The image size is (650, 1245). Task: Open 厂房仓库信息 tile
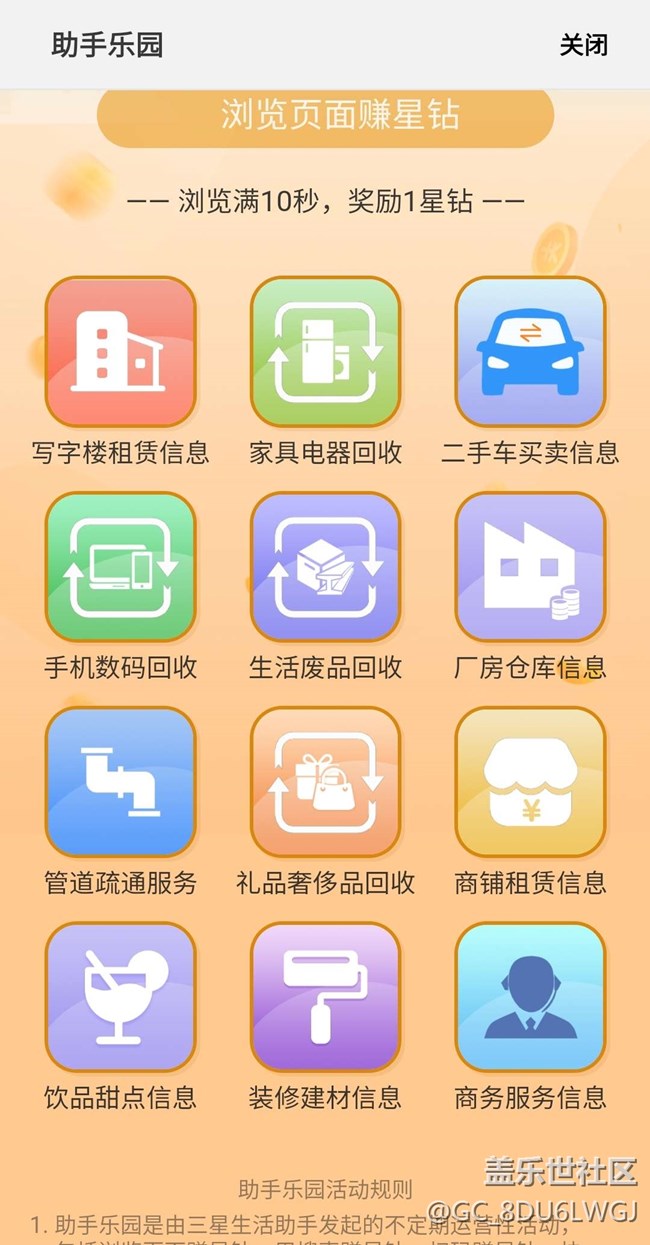[x=530, y=567]
